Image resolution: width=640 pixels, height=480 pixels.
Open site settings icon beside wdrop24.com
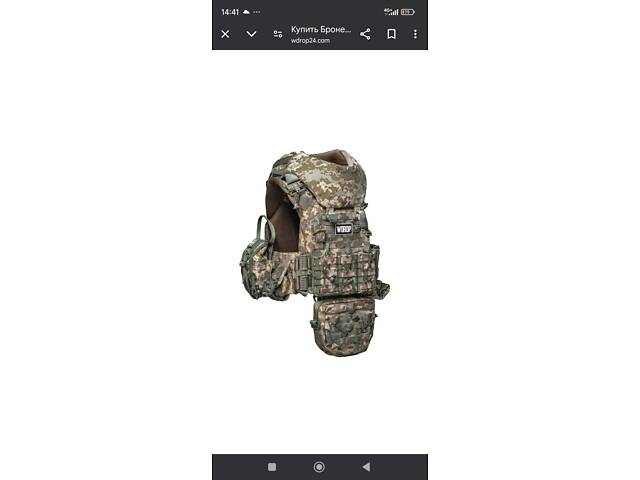coord(278,34)
